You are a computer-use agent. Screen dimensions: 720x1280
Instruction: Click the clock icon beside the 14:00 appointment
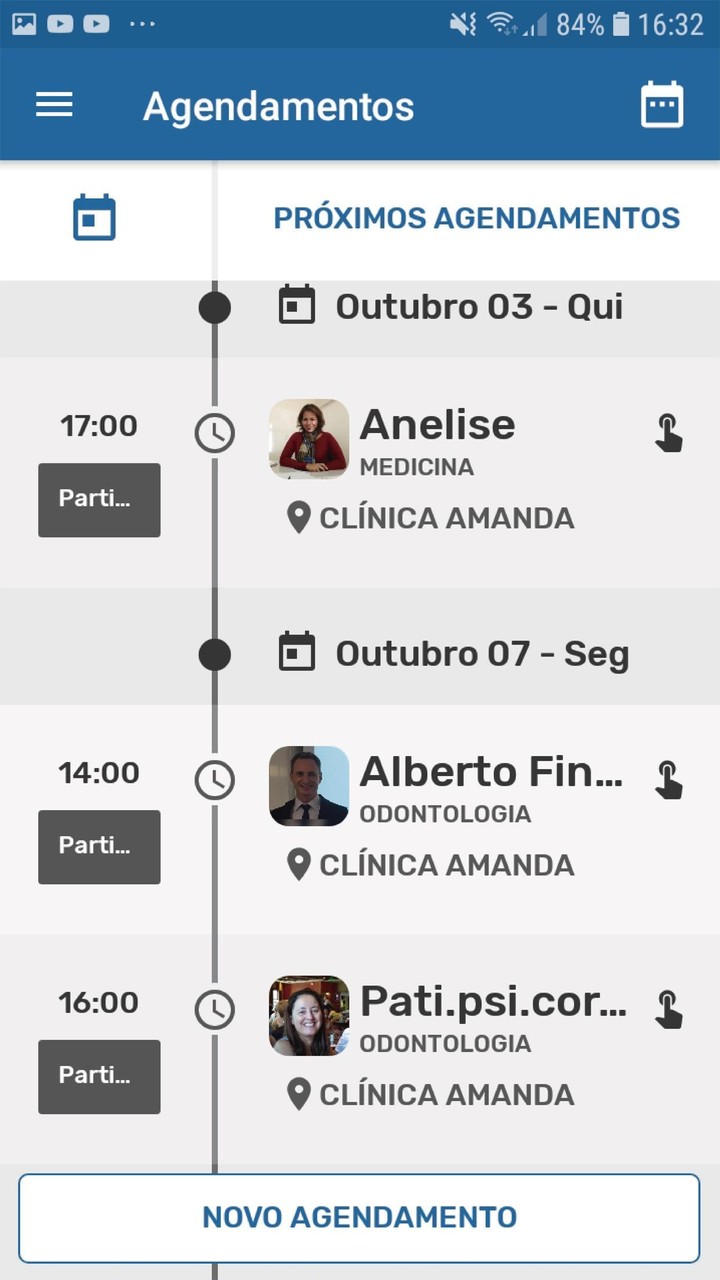[214, 779]
